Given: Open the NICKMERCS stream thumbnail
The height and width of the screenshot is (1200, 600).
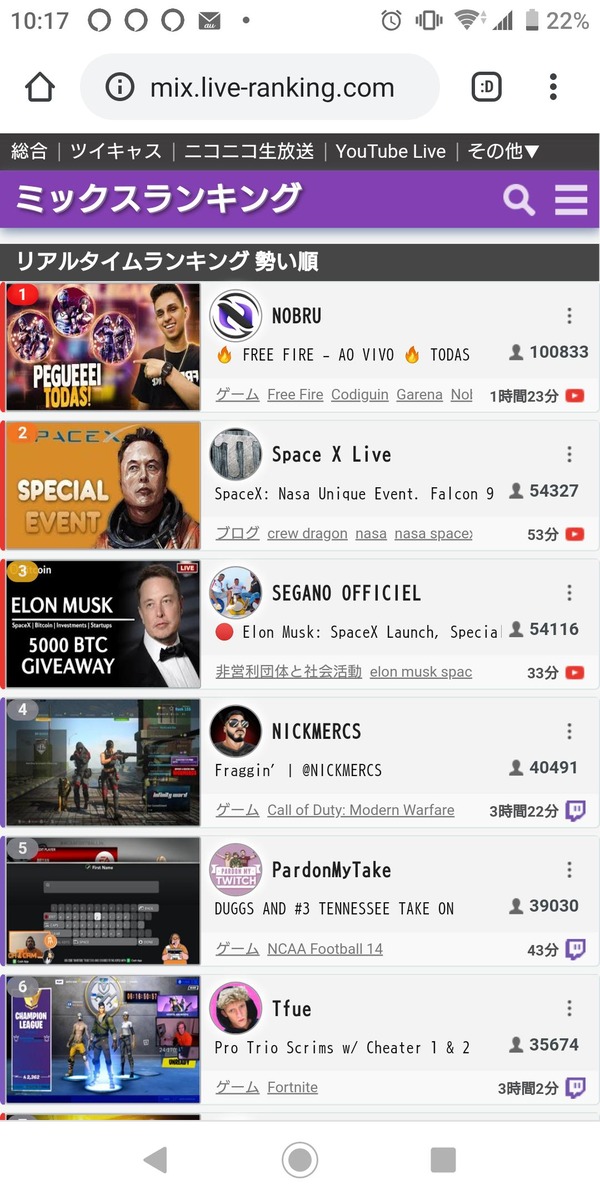Looking at the screenshot, I should (x=103, y=763).
